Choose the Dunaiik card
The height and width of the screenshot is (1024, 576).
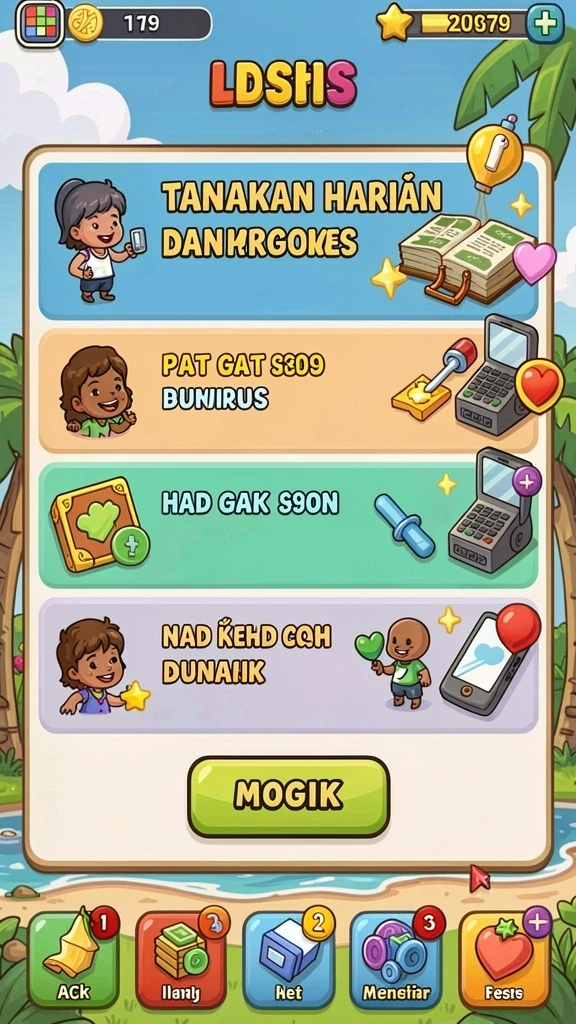click(288, 665)
